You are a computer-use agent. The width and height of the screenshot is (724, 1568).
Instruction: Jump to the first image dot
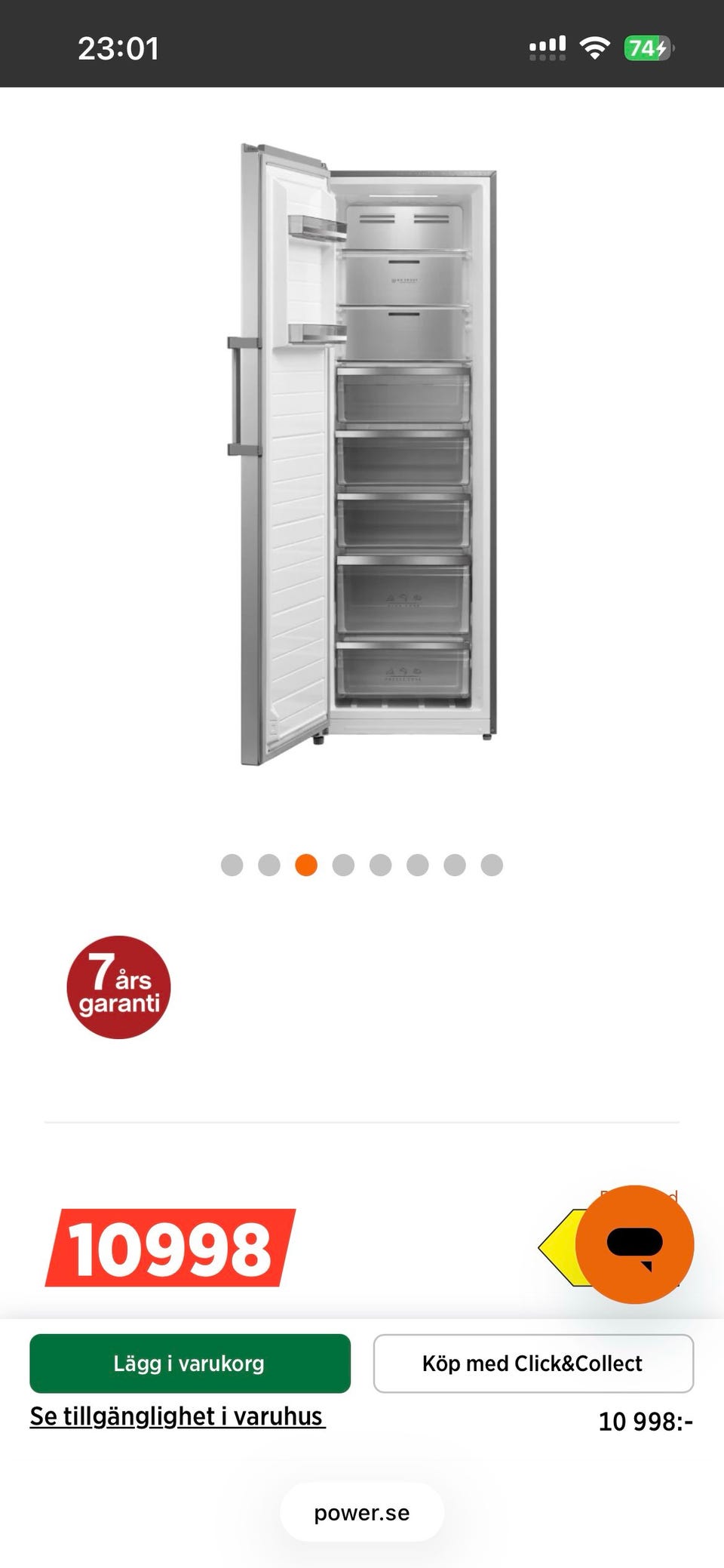[x=232, y=865]
